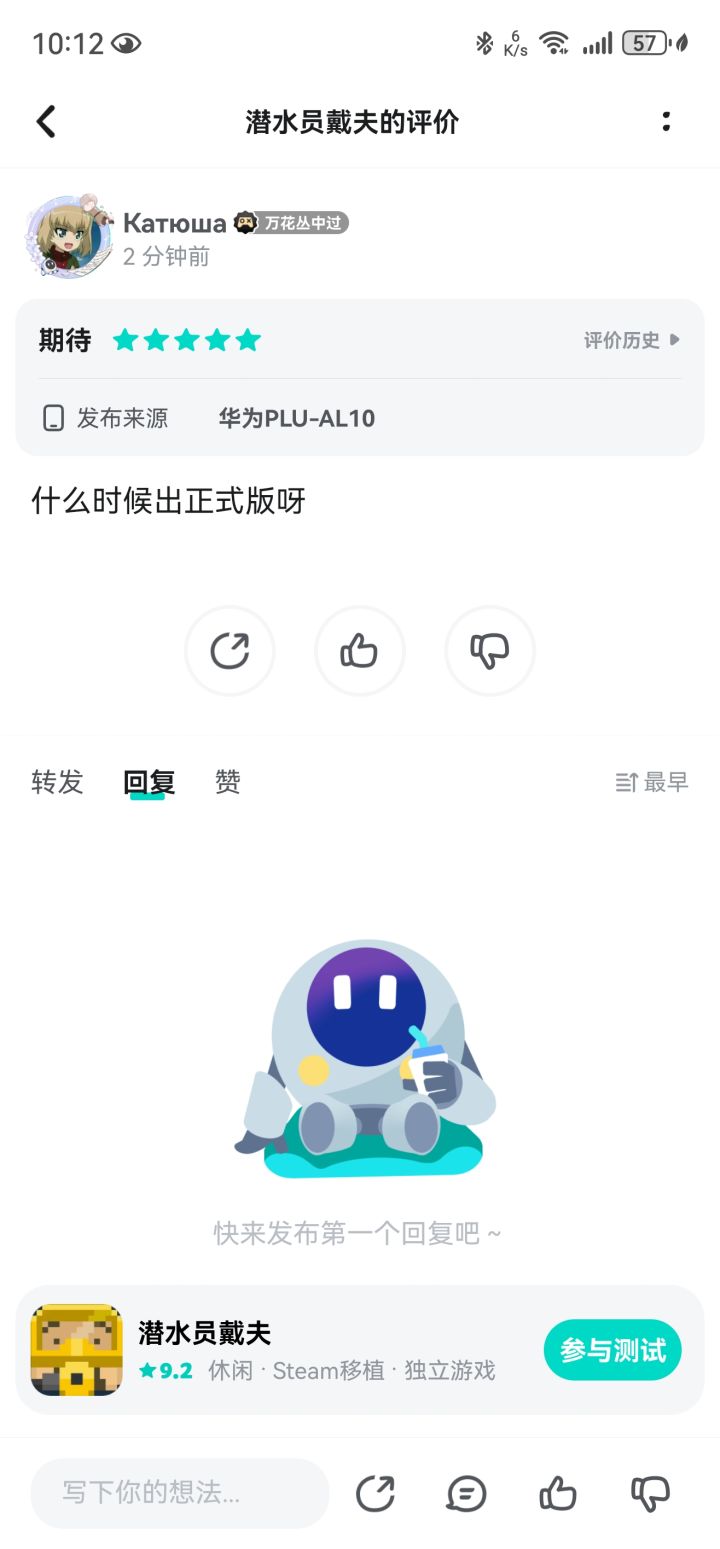Tap the 参与测试 button
The image size is (720, 1549).
(612, 1349)
